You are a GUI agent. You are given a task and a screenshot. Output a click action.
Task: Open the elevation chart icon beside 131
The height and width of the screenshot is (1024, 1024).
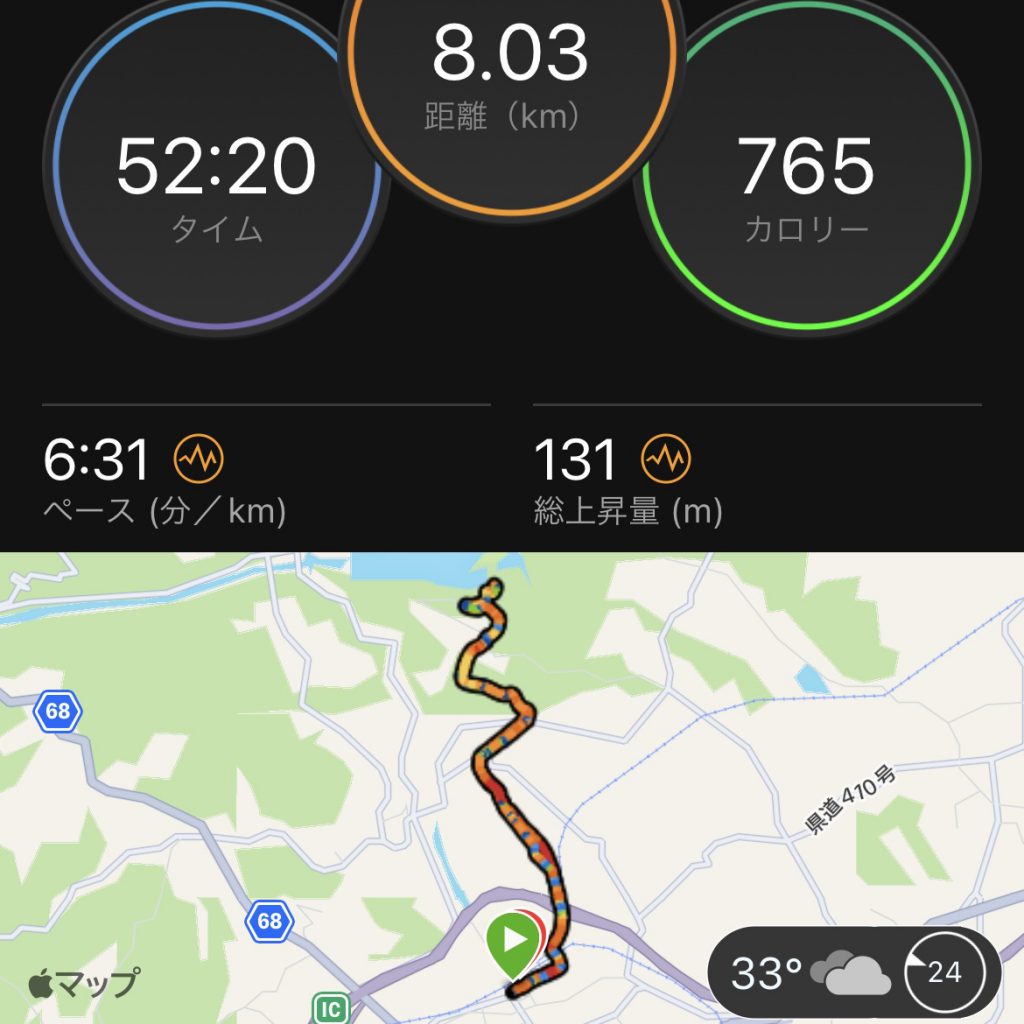point(666,460)
